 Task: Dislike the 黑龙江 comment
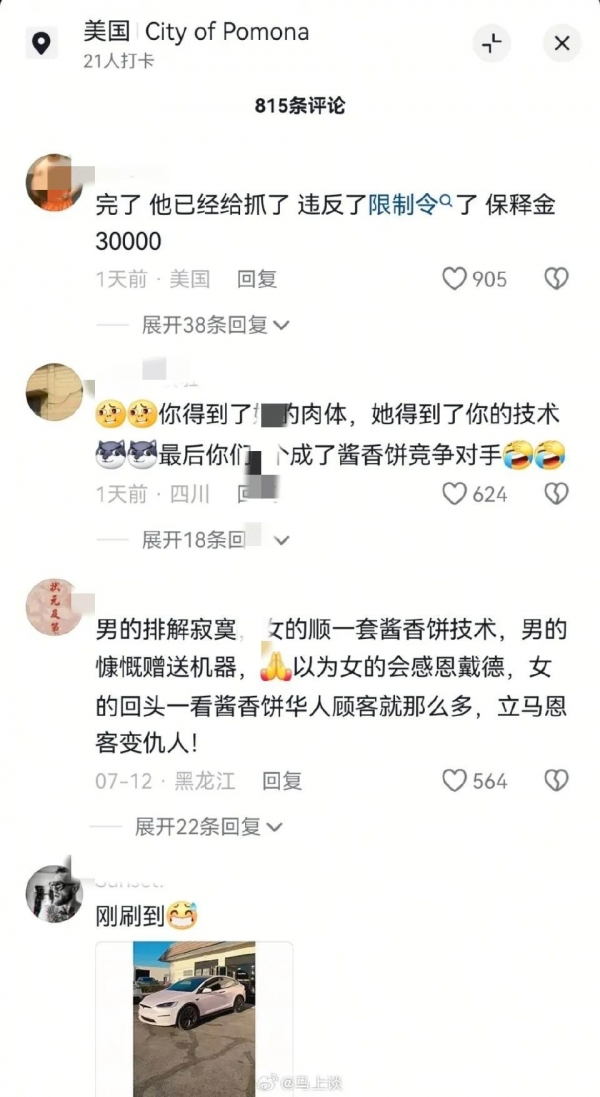click(556, 780)
